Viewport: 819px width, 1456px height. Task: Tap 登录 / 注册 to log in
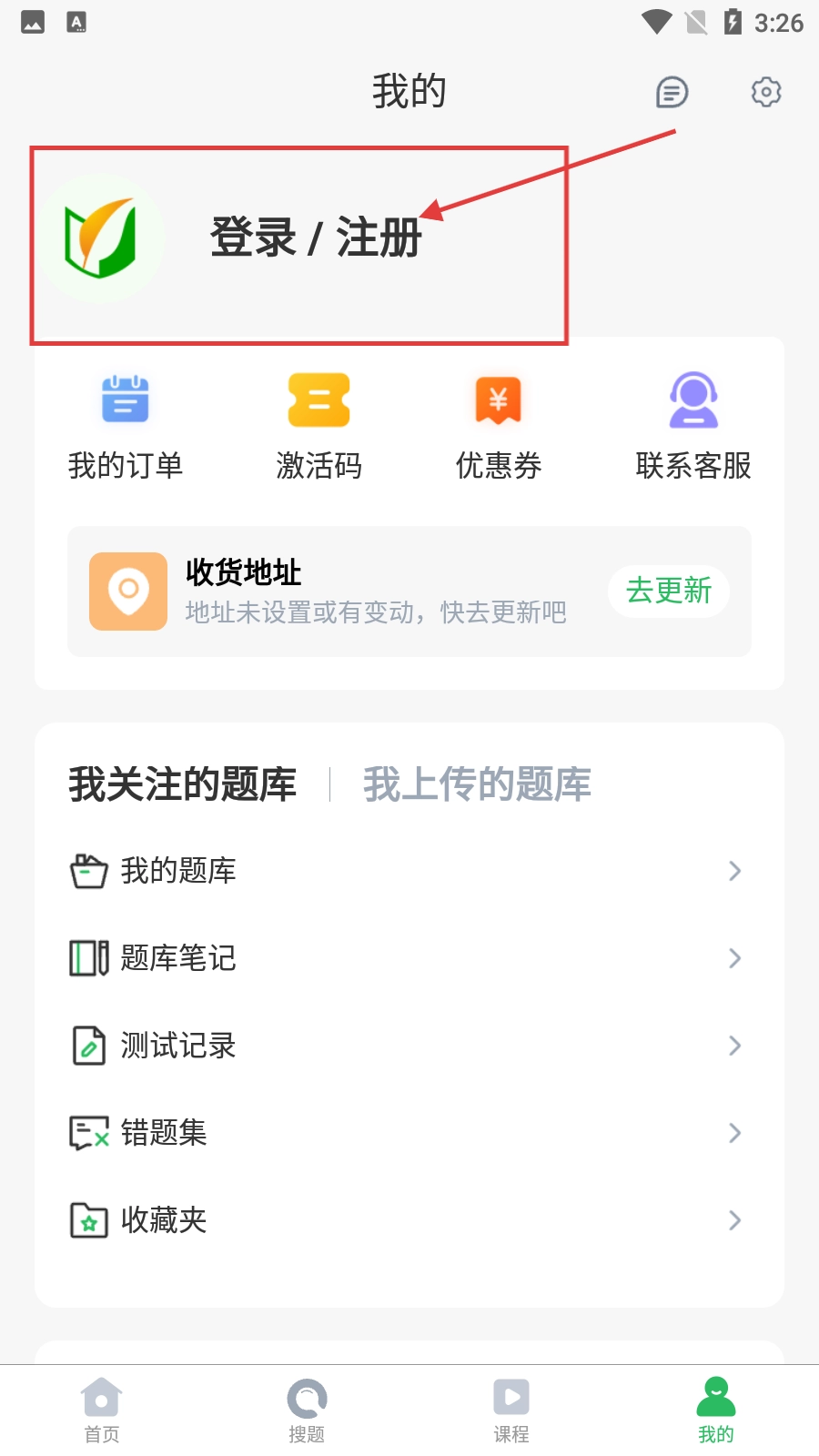[315, 238]
